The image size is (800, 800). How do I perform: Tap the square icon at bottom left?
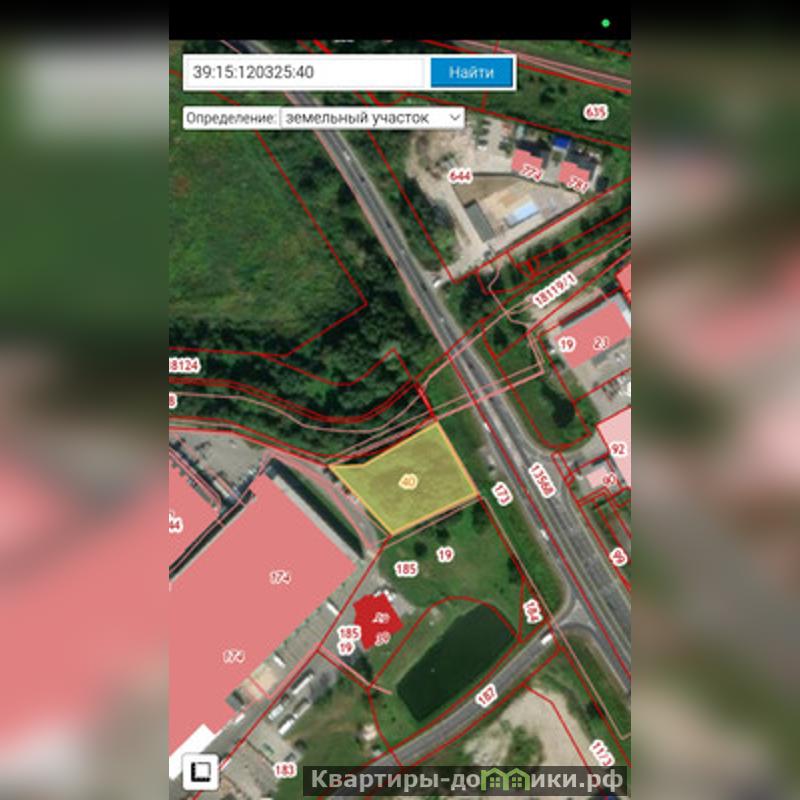[201, 769]
